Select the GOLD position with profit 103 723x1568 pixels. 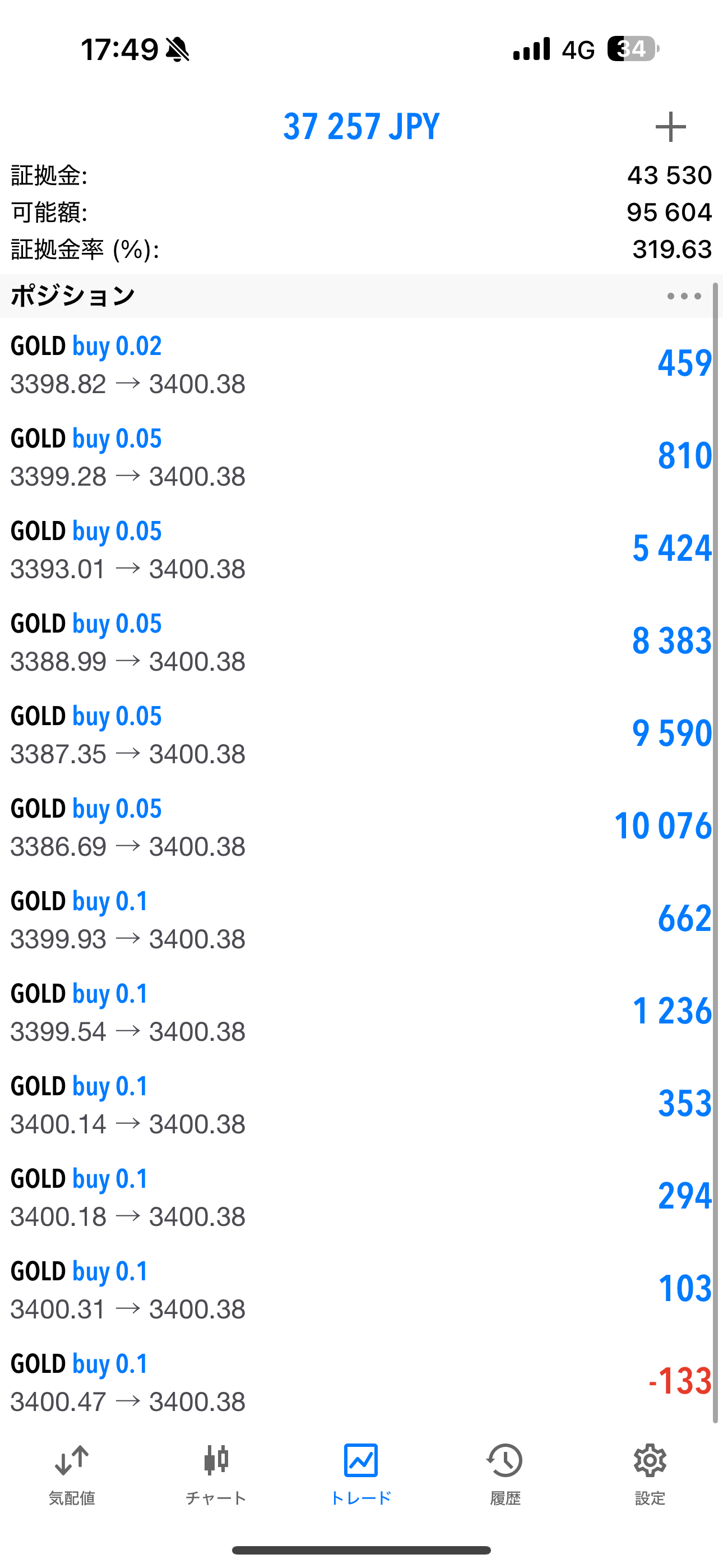point(361,1289)
